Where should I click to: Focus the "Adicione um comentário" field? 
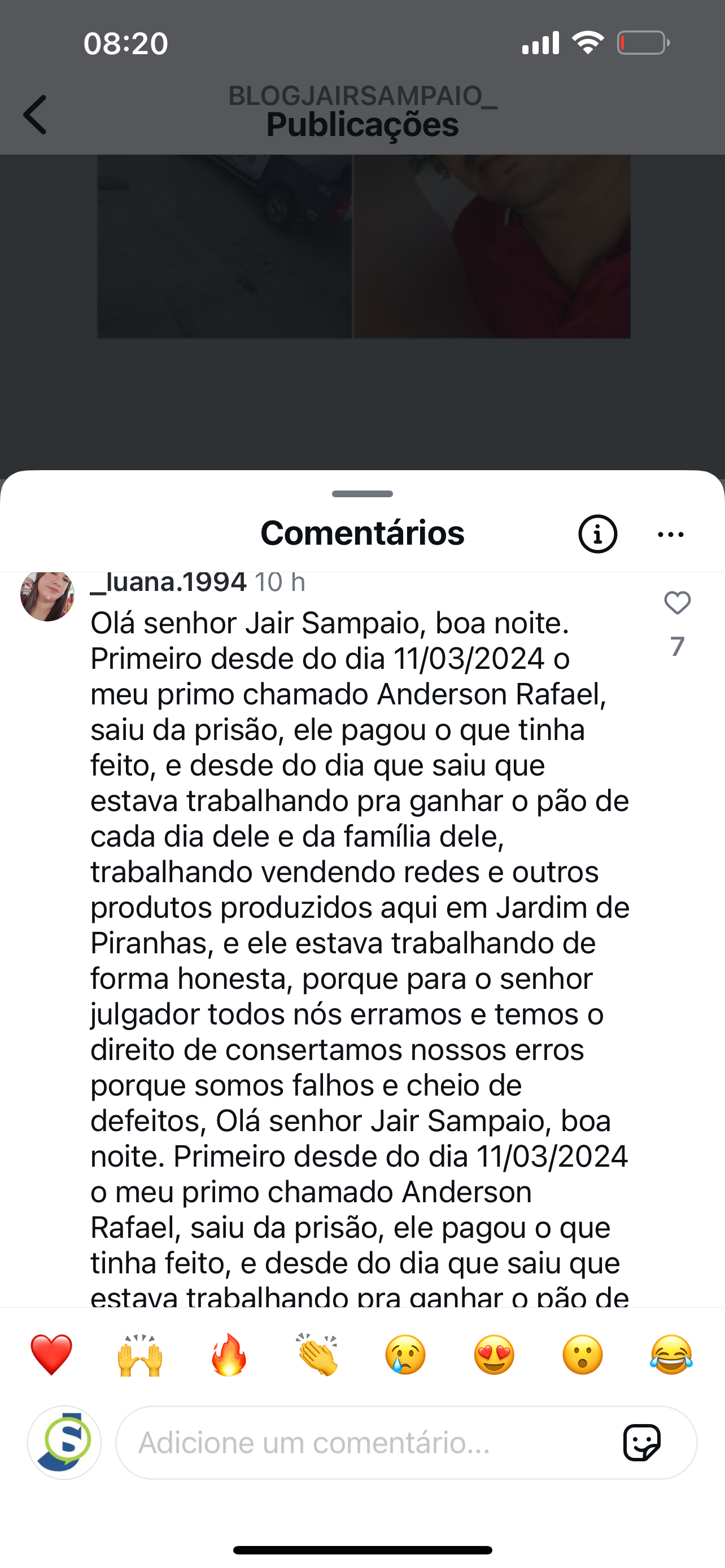(x=365, y=1442)
